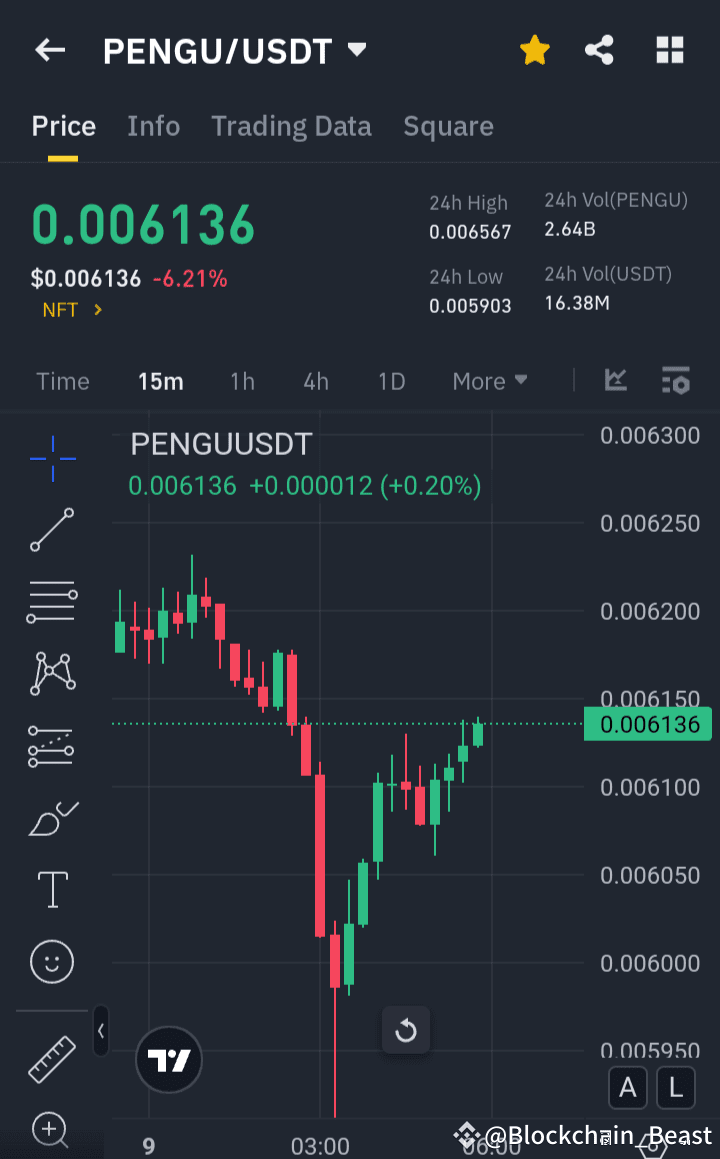Tap the chart refresh button
The height and width of the screenshot is (1159, 720).
point(406,1030)
